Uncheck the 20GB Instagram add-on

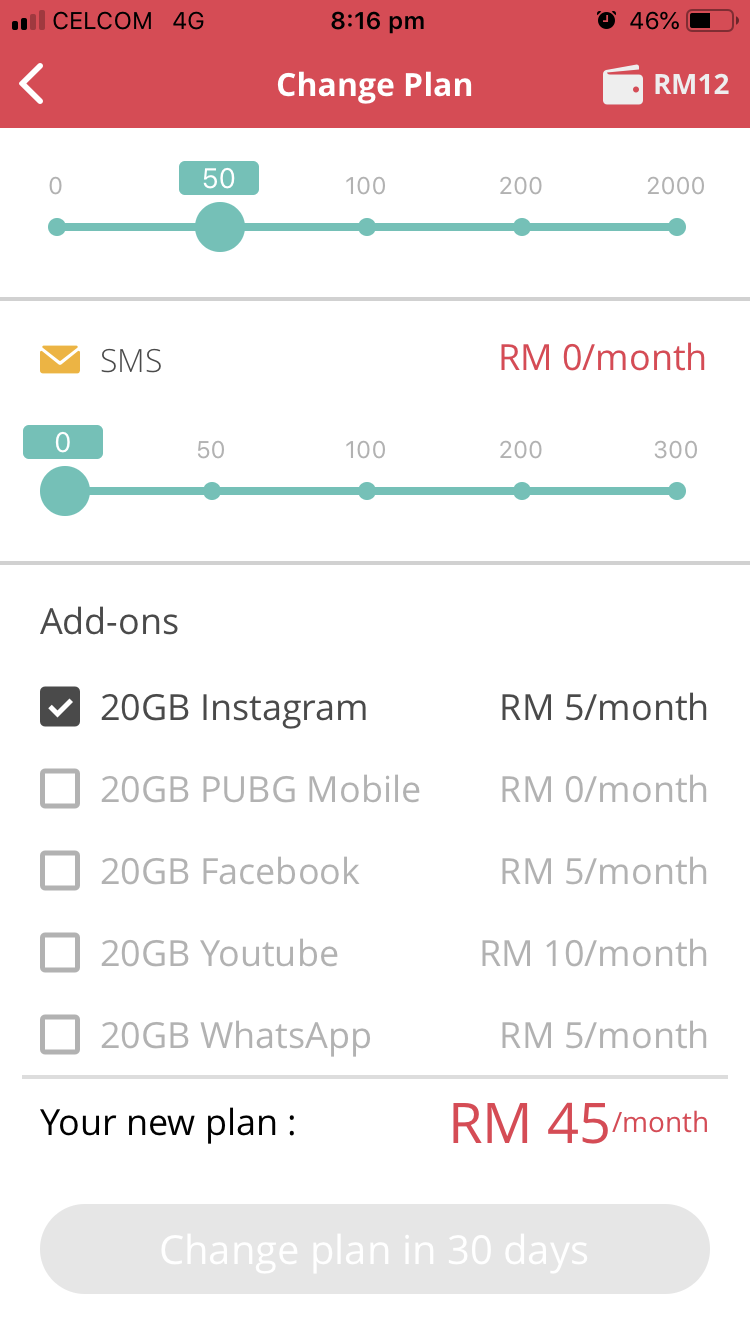pos(60,707)
